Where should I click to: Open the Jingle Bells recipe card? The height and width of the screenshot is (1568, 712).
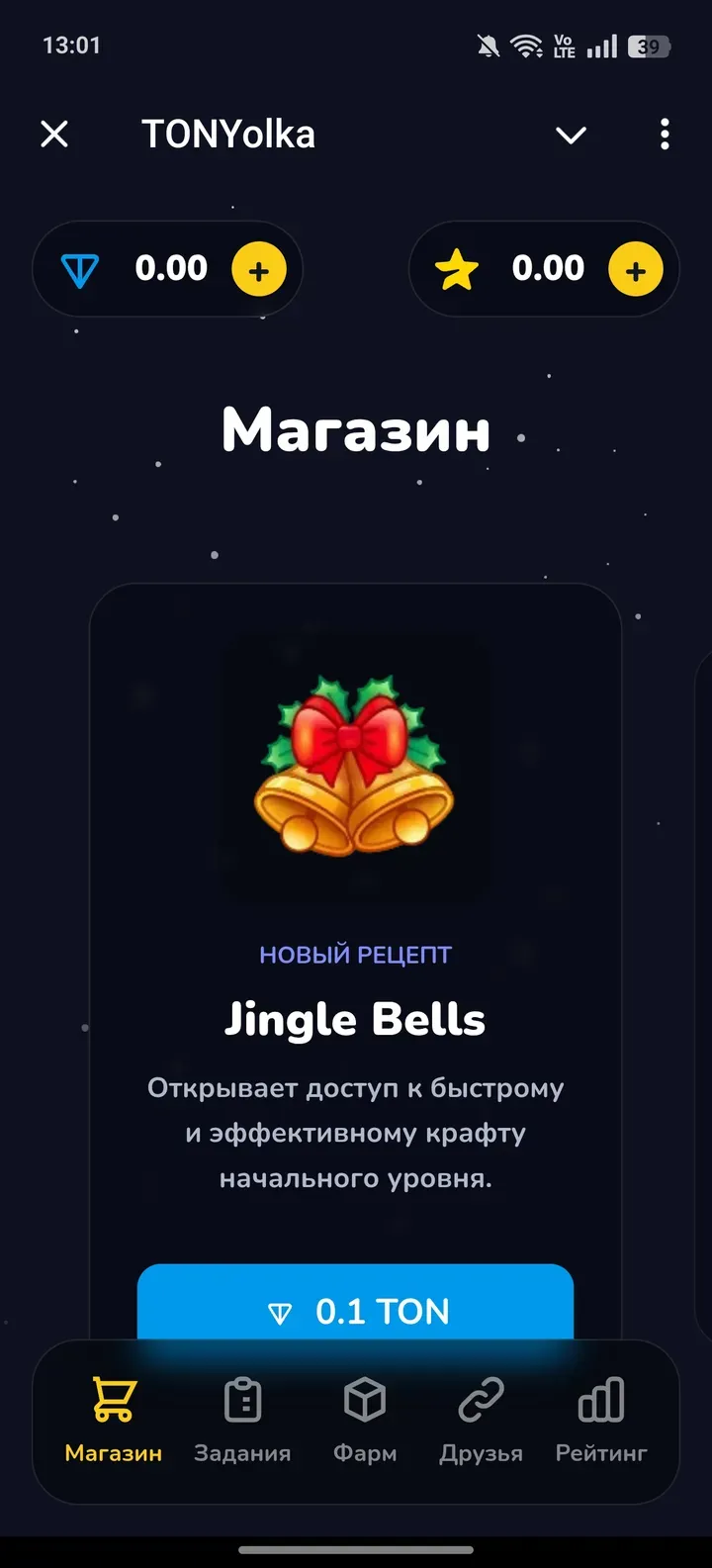[355, 772]
